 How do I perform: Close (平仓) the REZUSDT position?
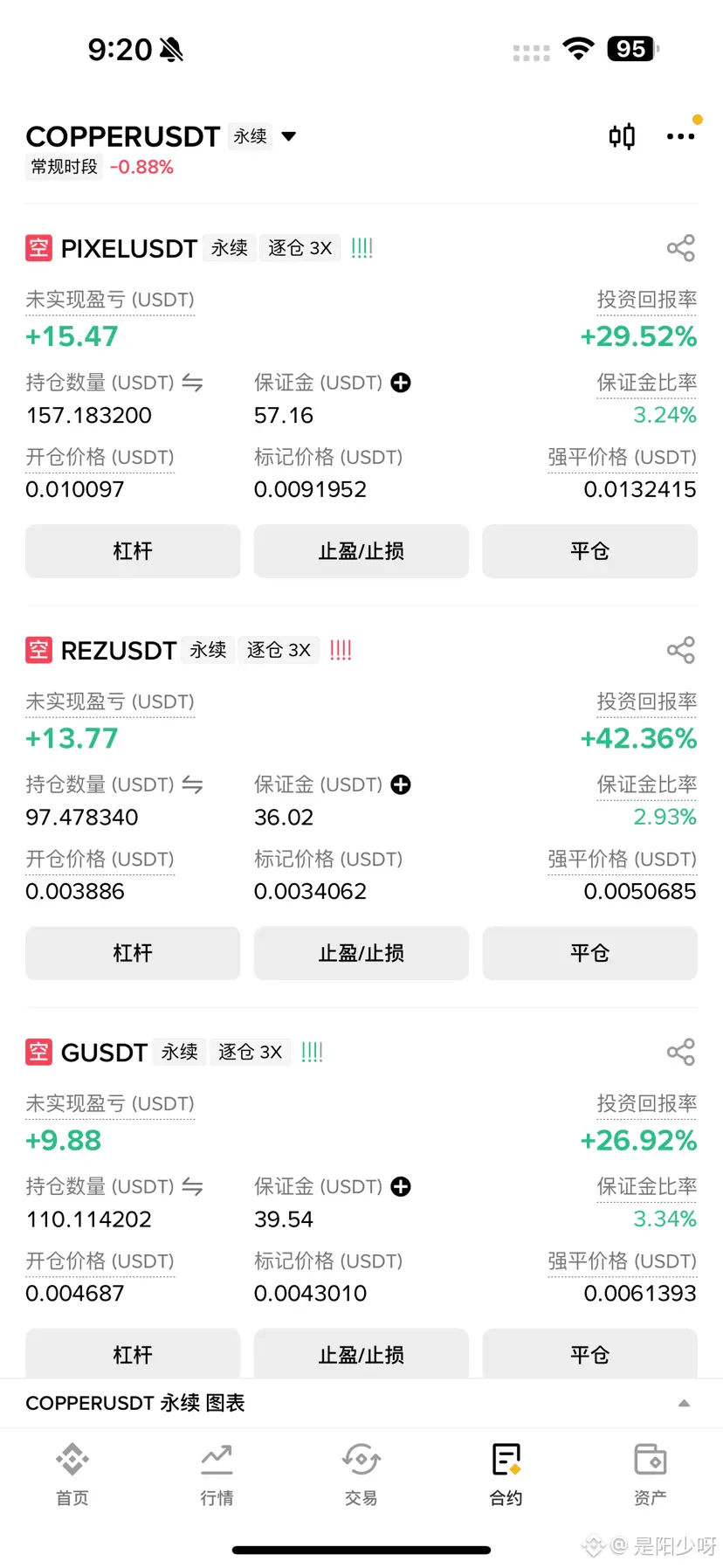pos(590,953)
